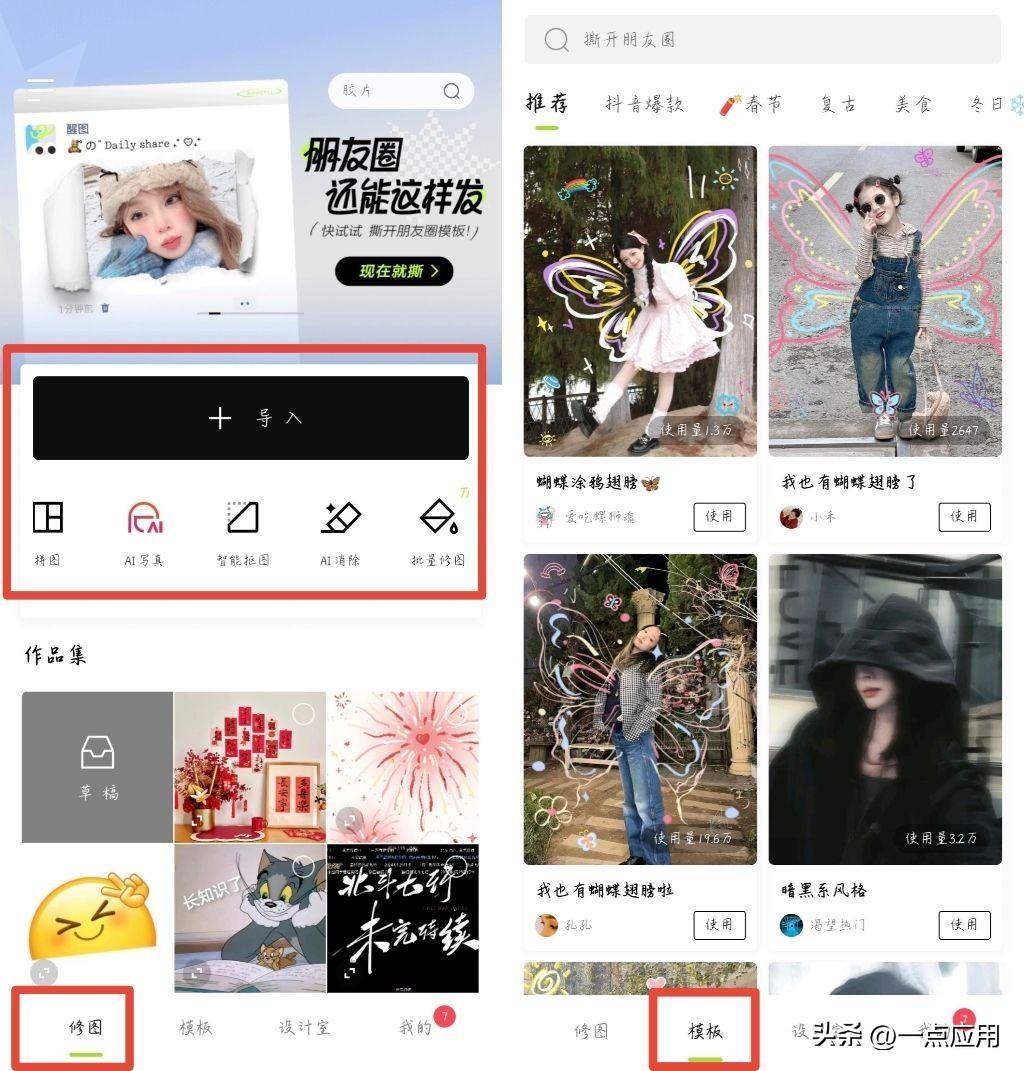Open the 我也有蝴蝶翅膀啦 template card
Image resolution: width=1024 pixels, height=1071 pixels.
[x=640, y=709]
